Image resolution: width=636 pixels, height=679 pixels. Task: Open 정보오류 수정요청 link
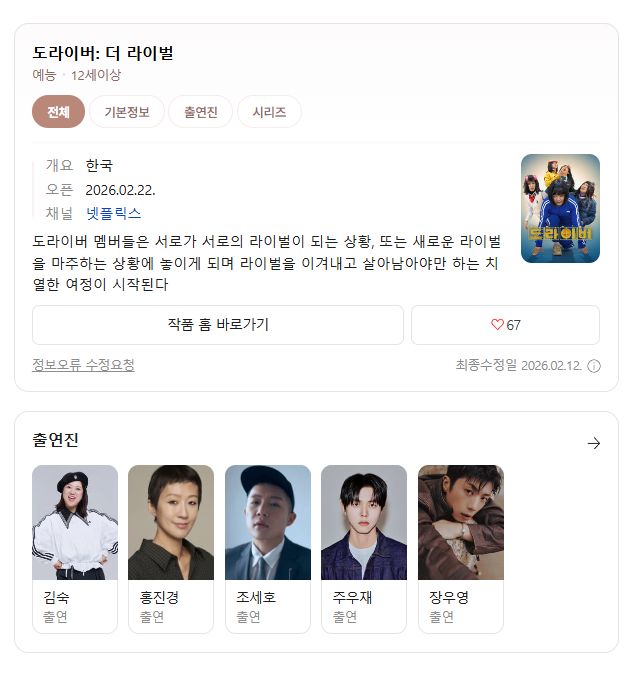pos(83,365)
